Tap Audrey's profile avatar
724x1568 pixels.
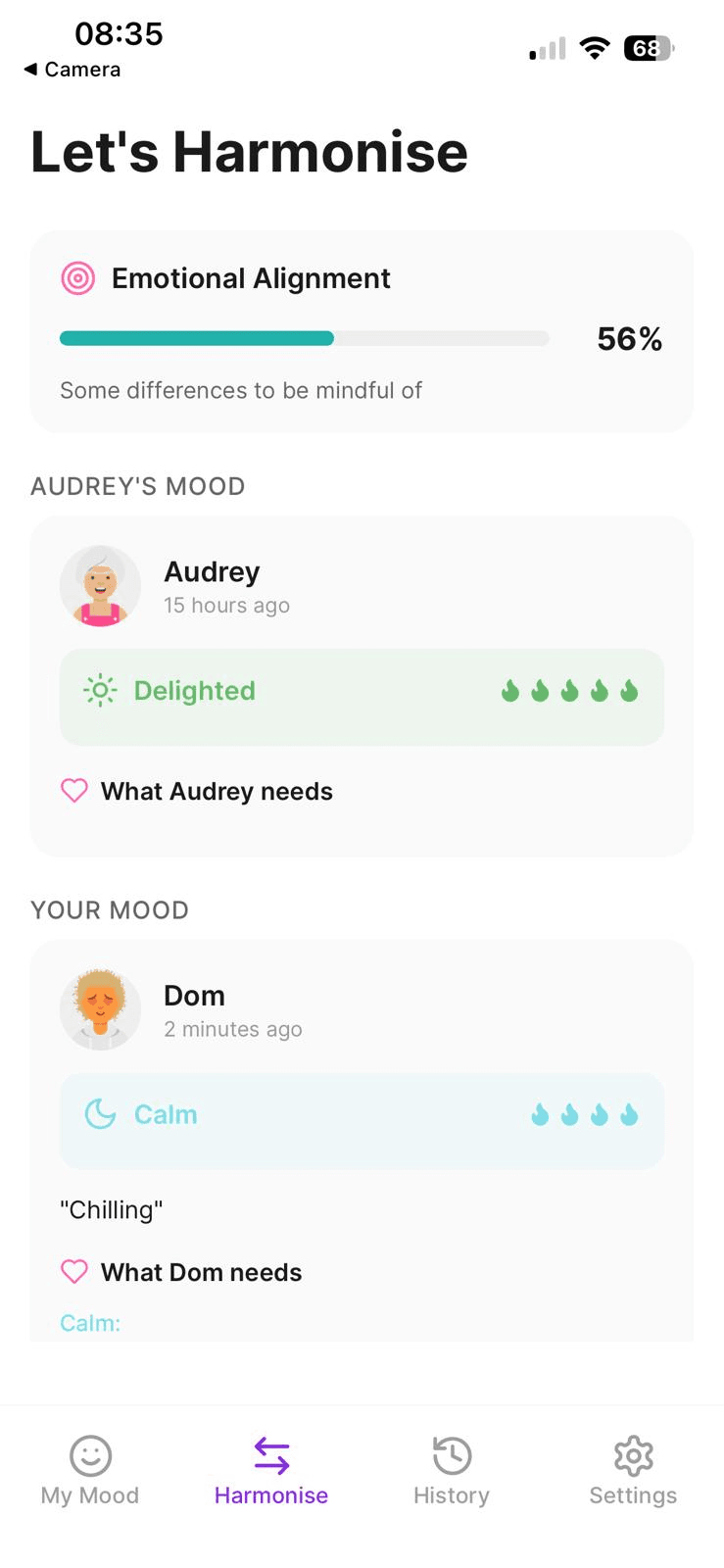[x=101, y=585]
